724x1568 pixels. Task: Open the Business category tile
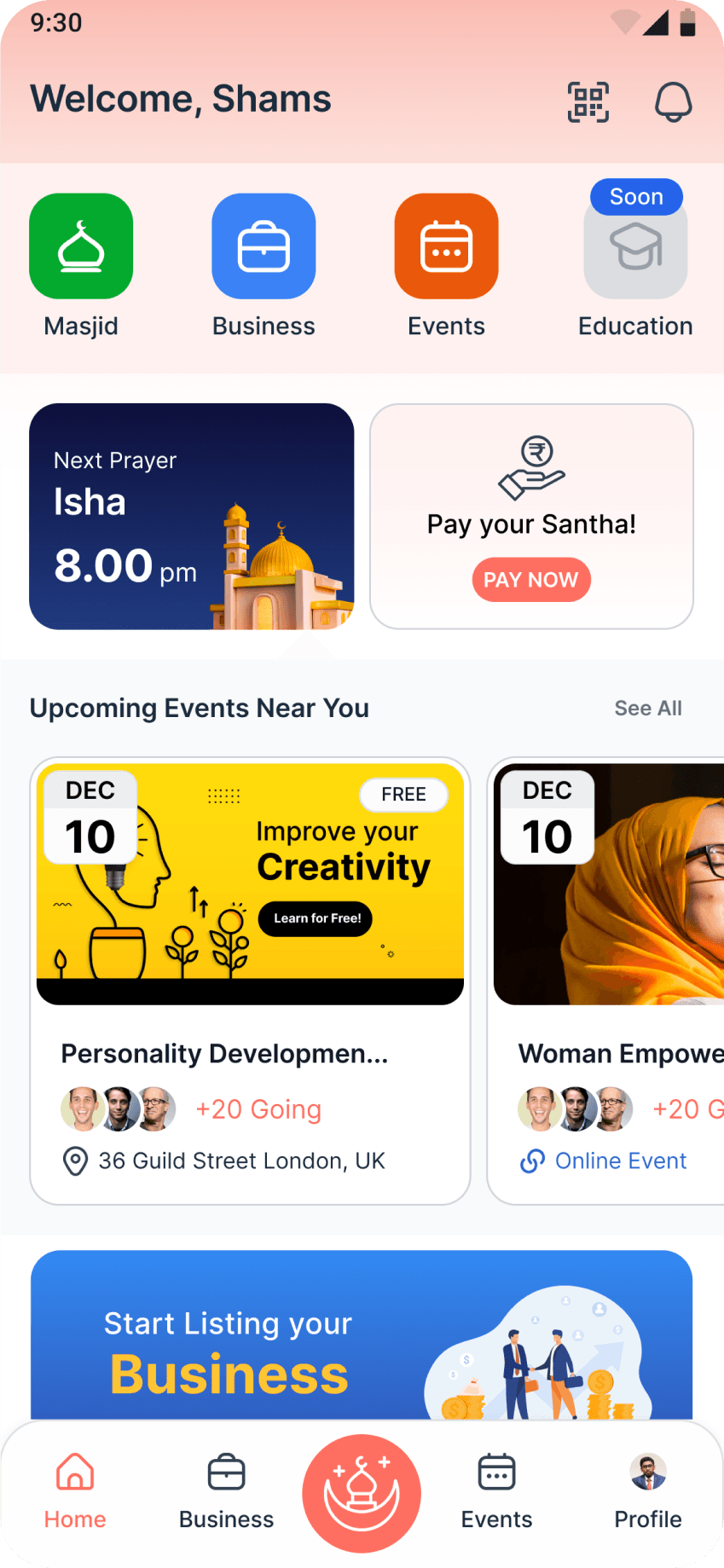pyautogui.click(x=264, y=246)
